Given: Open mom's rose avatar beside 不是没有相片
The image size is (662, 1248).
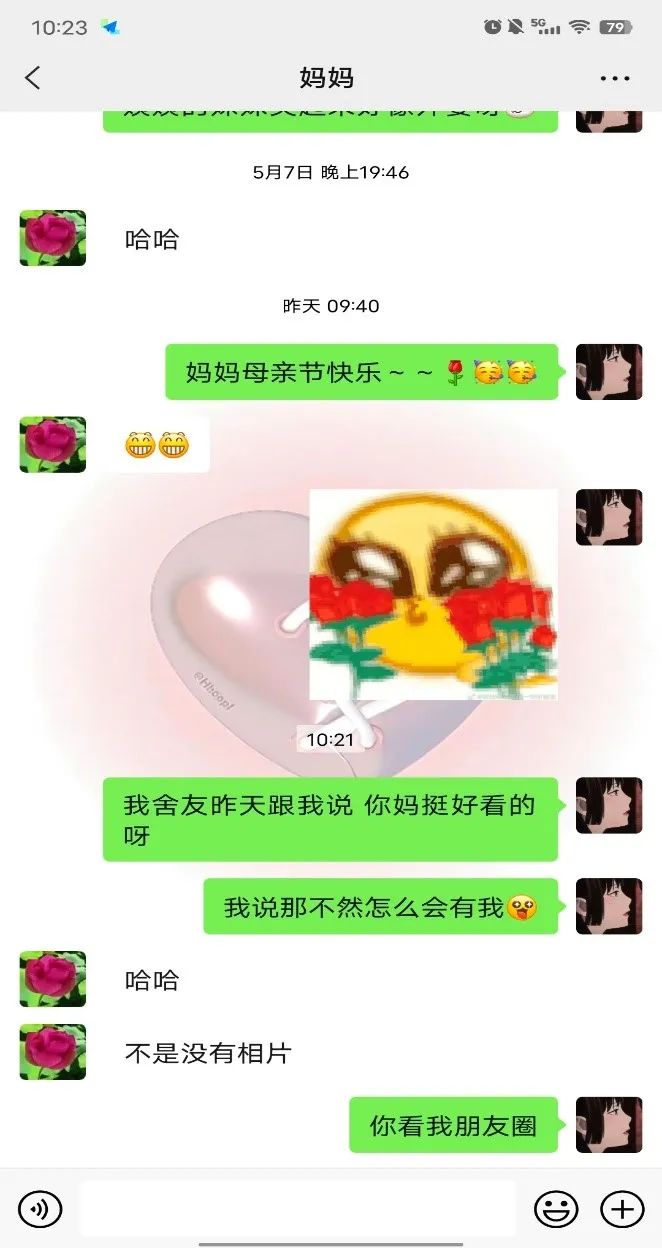Looking at the screenshot, I should point(53,1052).
